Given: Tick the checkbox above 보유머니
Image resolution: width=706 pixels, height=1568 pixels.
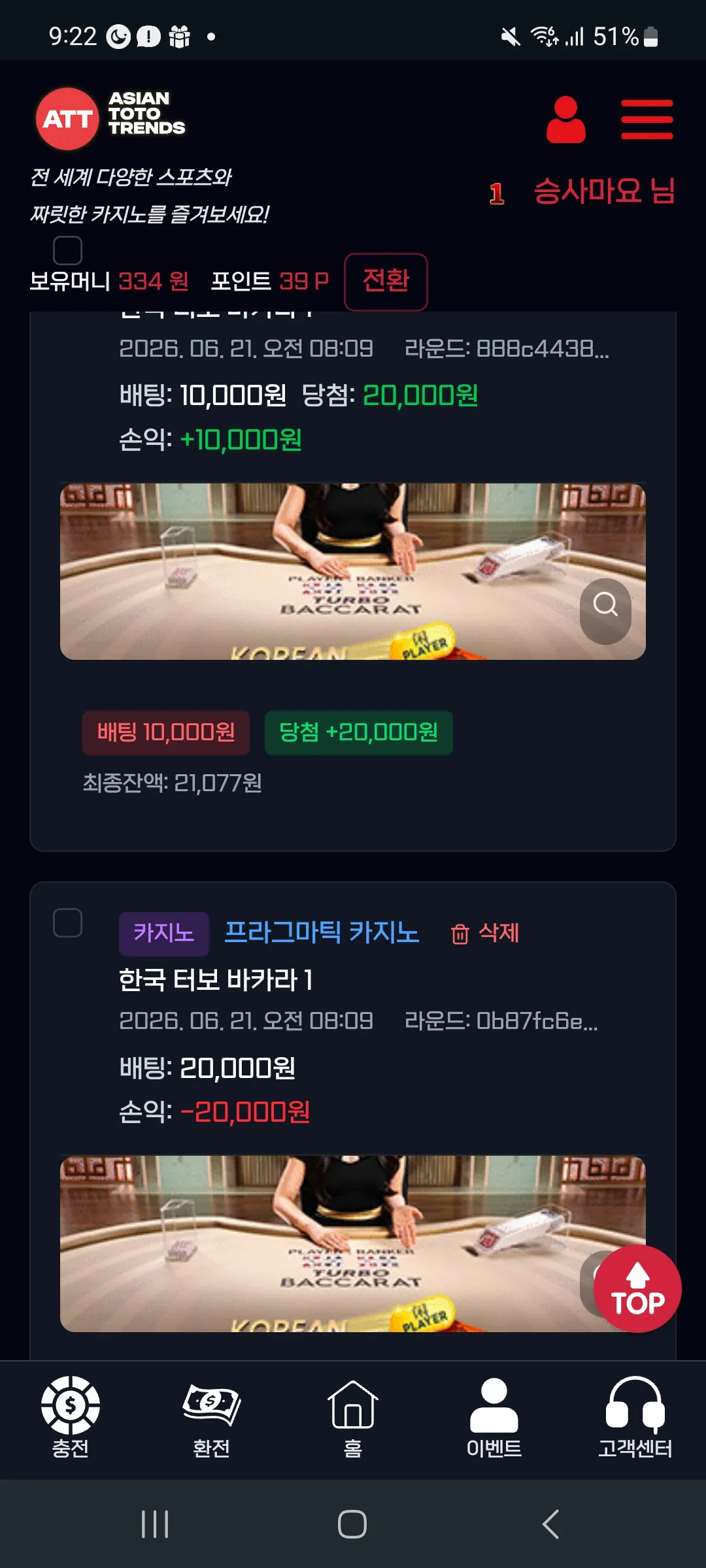Looking at the screenshot, I should point(67,250).
